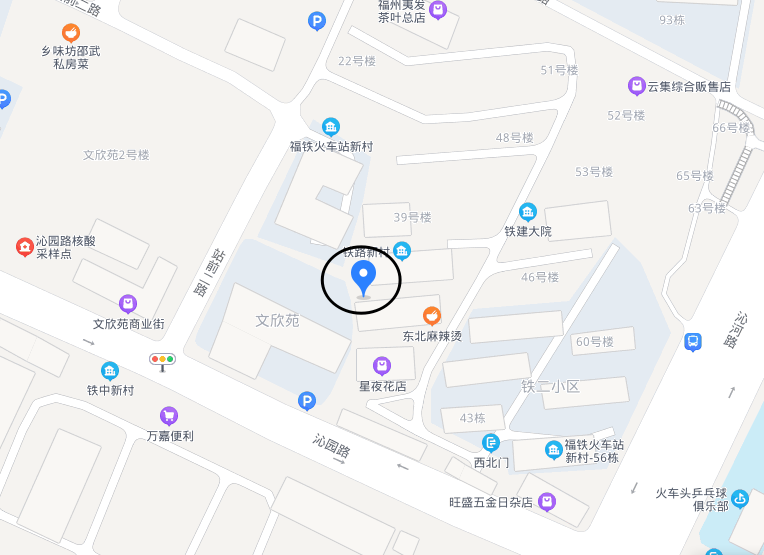Screen dimensions: 764x555
Task: Open the 文欣苑商业街 shopping marker
Action: [x=128, y=304]
